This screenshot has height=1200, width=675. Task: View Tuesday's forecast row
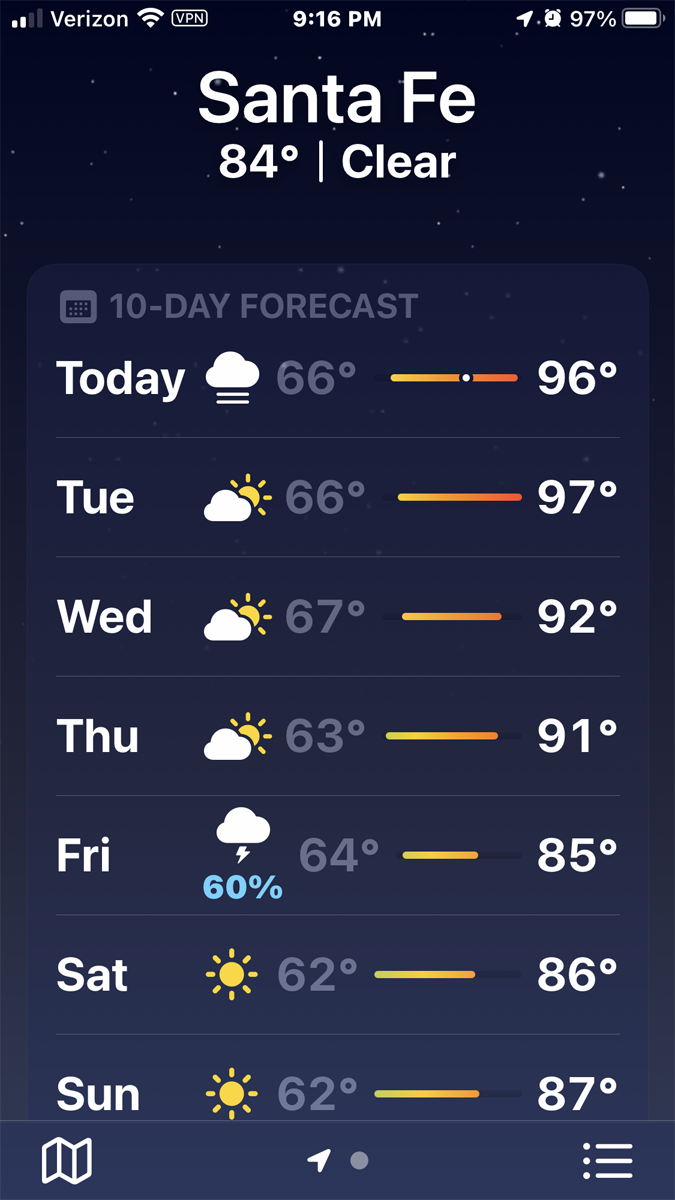tap(337, 497)
